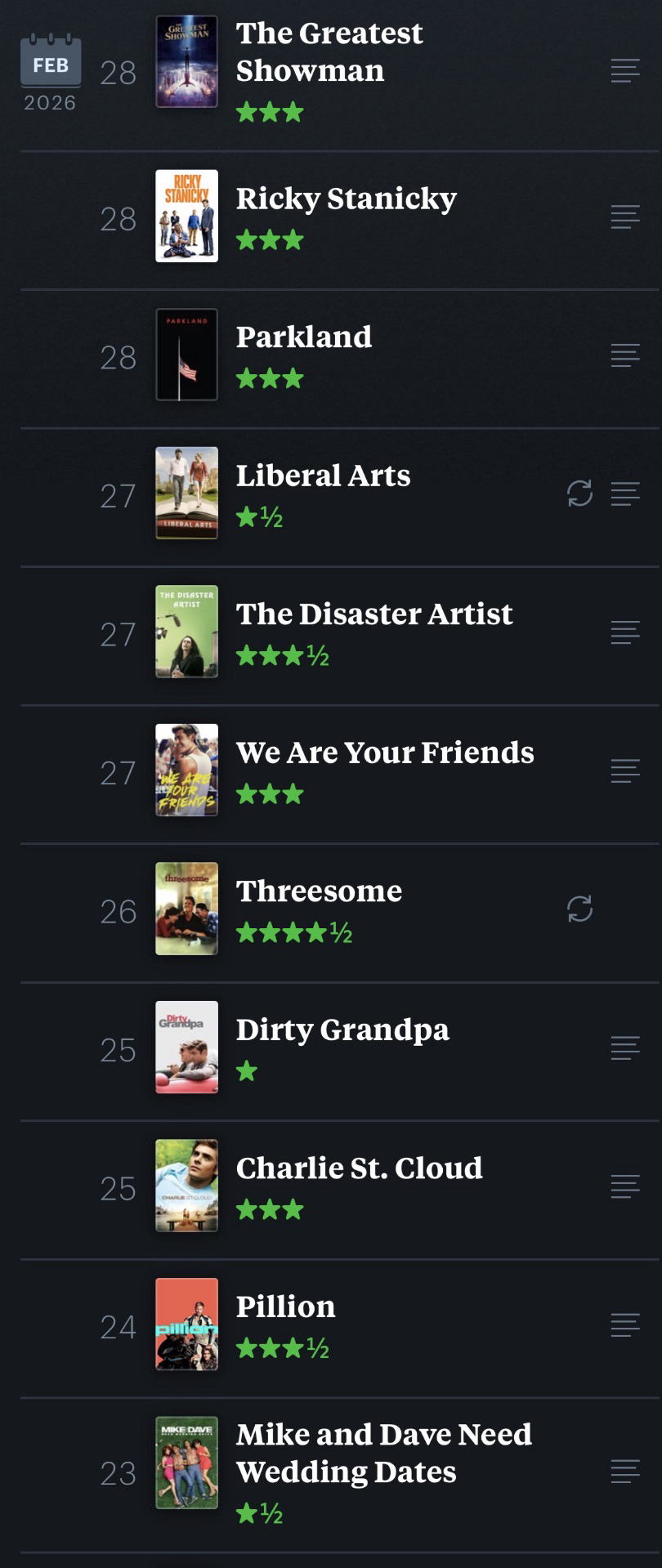This screenshot has height=1568, width=662.
Task: Show the review for Parkland
Action: [x=625, y=355]
